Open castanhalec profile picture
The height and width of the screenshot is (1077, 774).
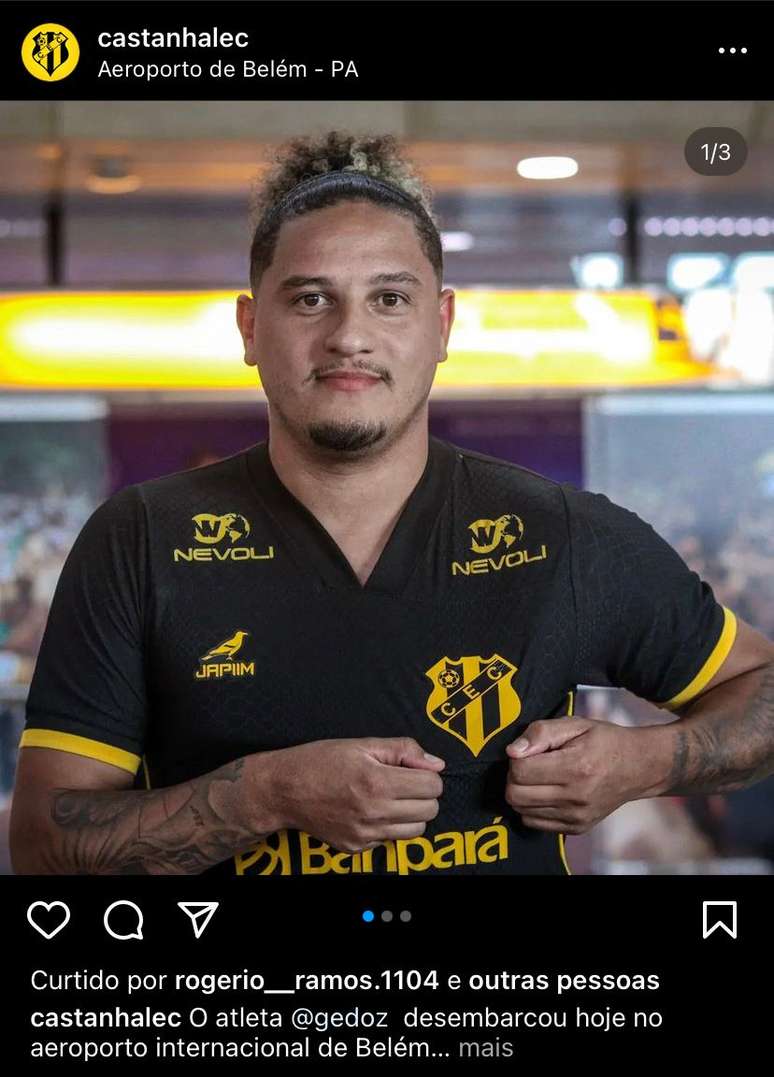point(50,52)
